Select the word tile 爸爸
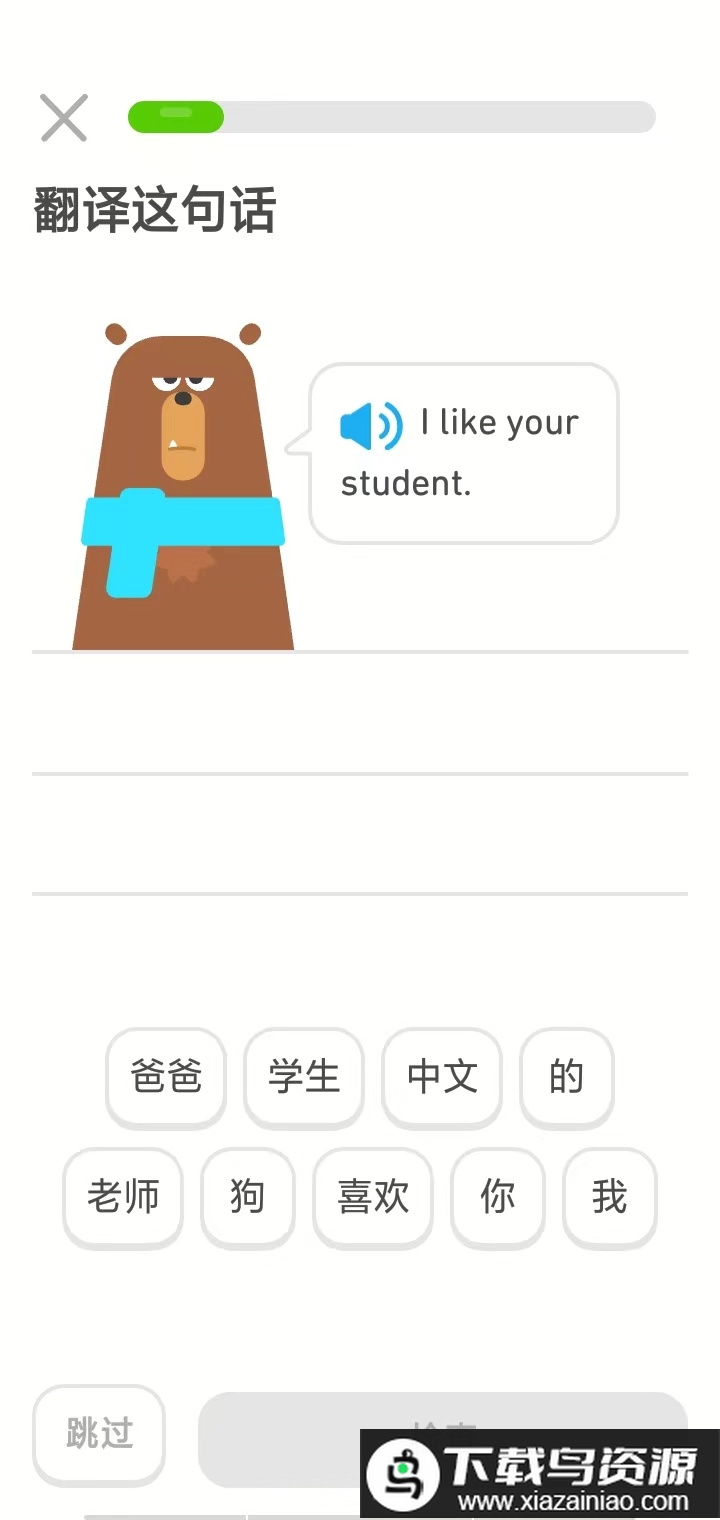Viewport: 720px width, 1520px height. (x=166, y=1077)
